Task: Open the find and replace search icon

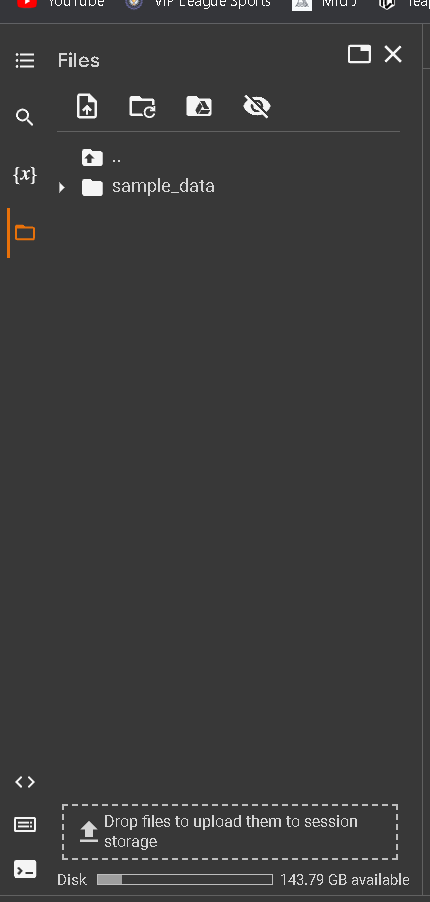Action: (24, 117)
